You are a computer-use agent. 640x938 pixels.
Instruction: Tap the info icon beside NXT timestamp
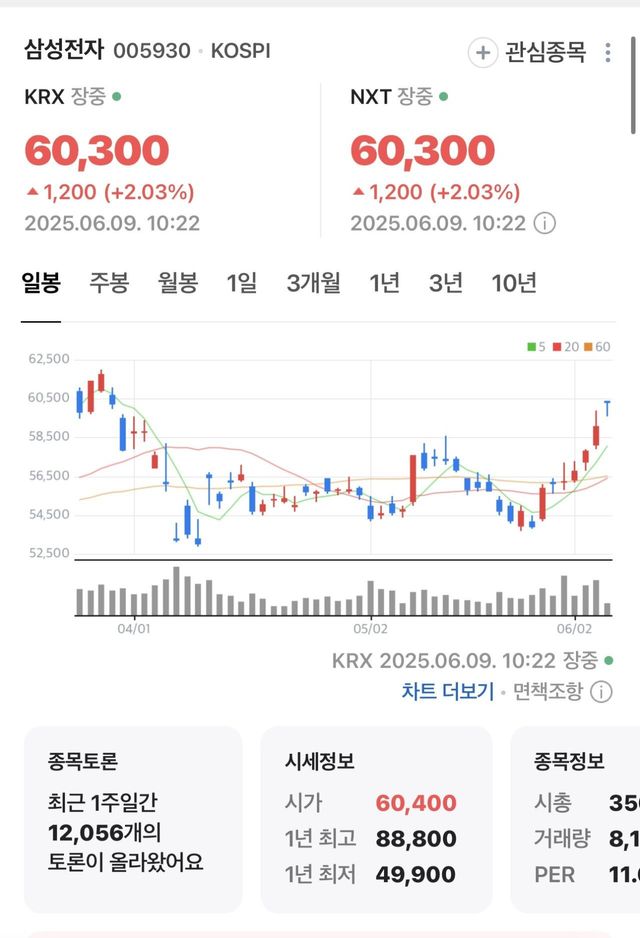pos(544,223)
